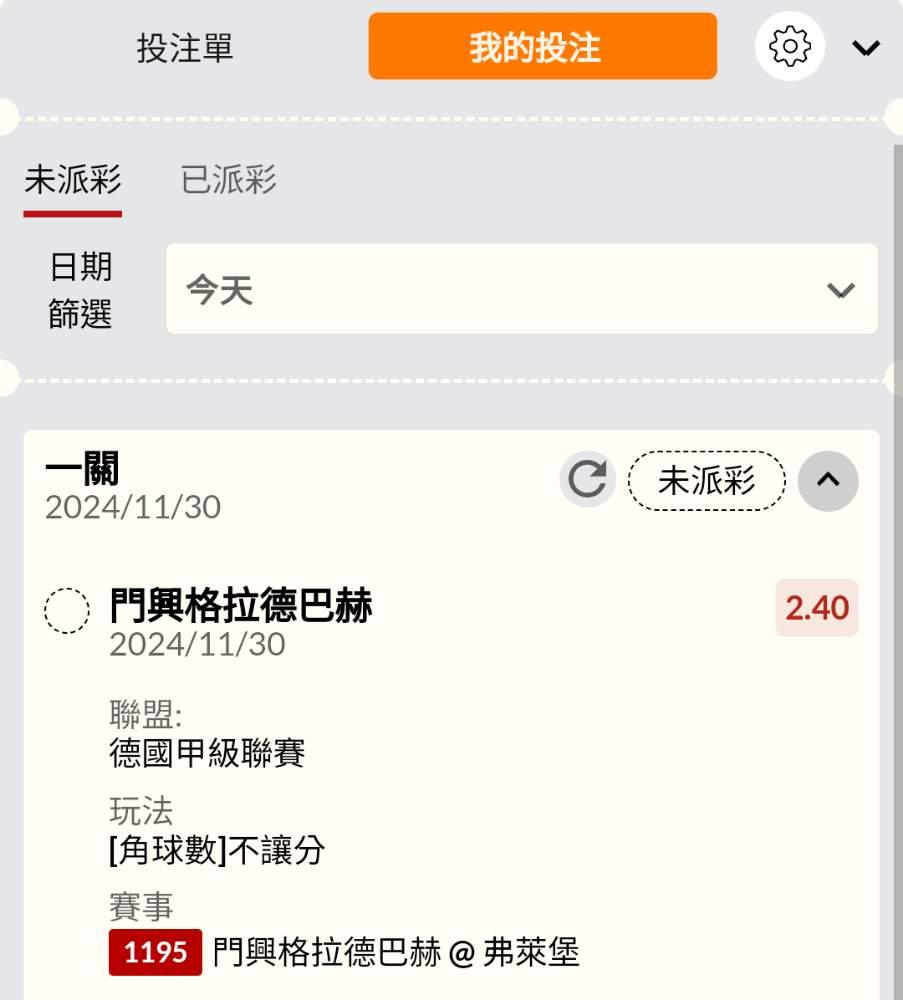
Task: Select the 我的投注 tab
Action: [543, 46]
